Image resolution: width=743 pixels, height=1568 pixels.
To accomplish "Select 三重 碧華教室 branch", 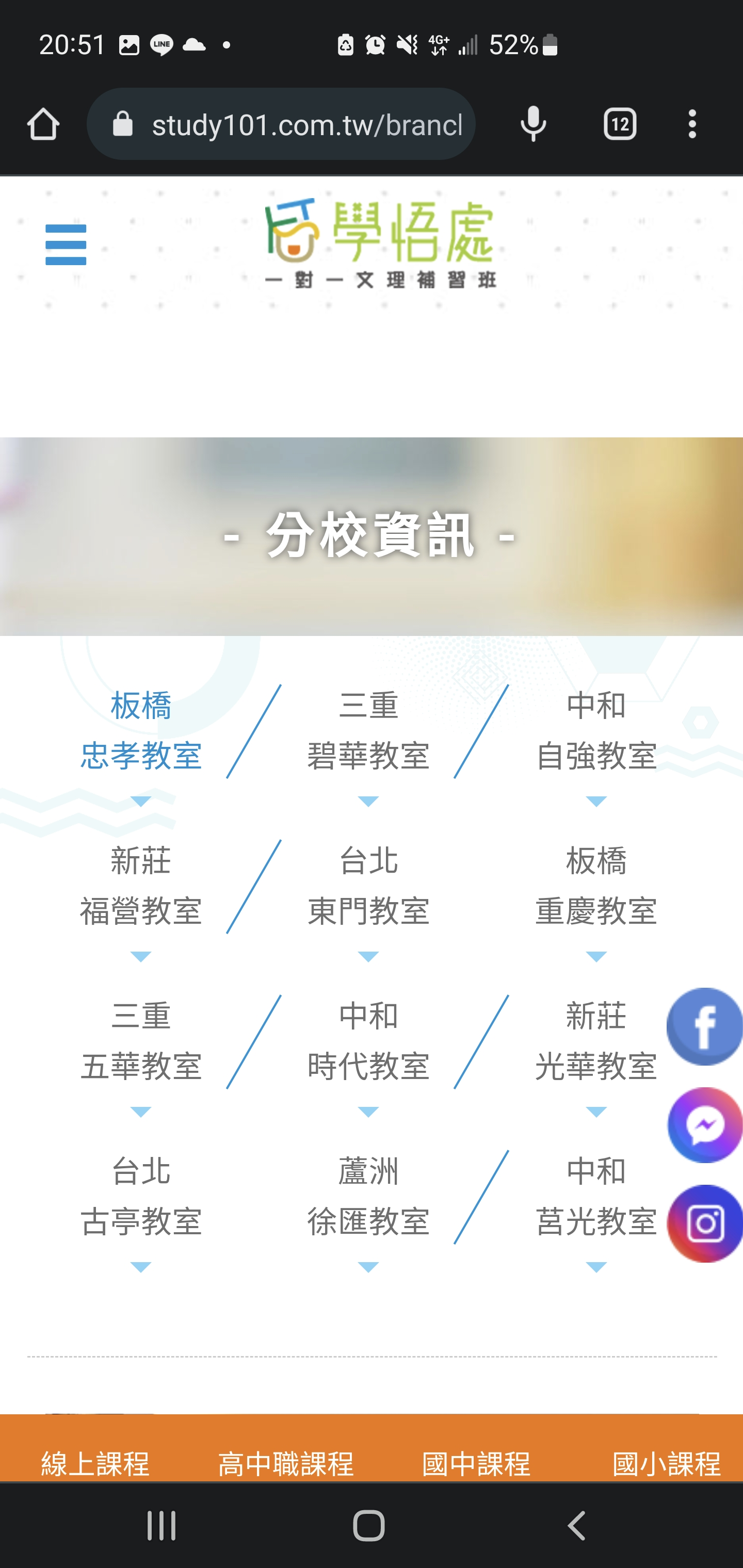I will tap(368, 731).
